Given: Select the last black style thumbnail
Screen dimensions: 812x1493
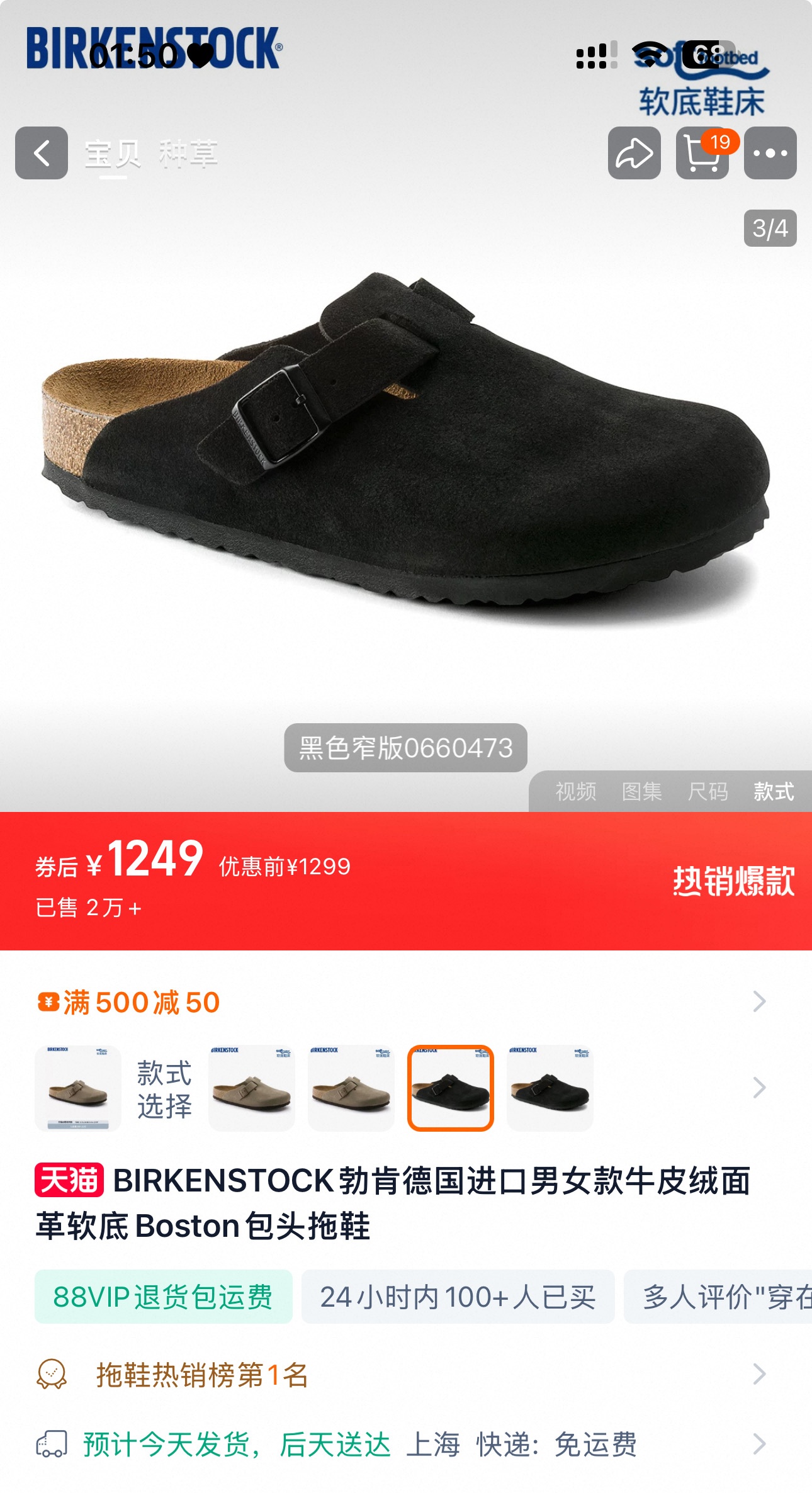Looking at the screenshot, I should (x=550, y=1088).
